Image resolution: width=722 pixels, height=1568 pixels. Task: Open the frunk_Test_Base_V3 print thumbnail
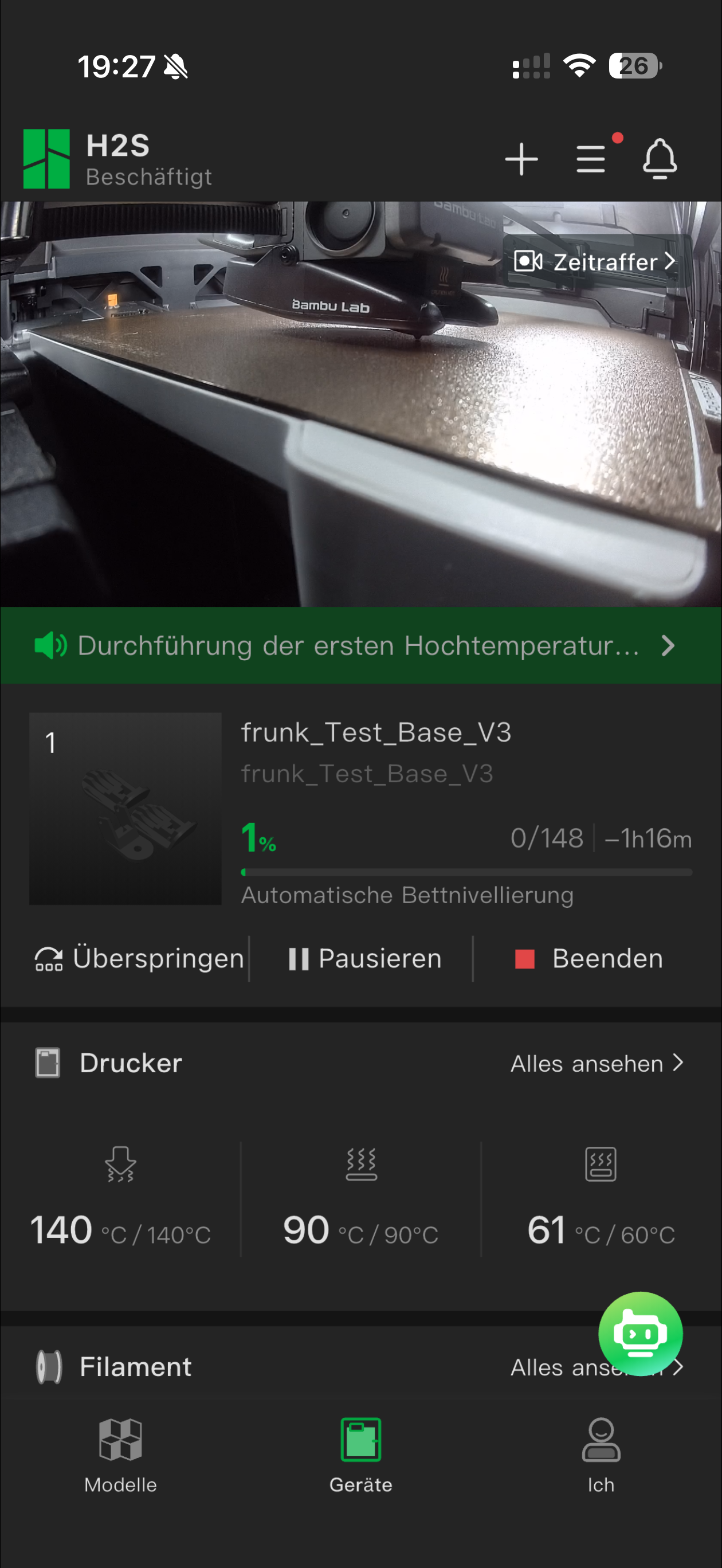click(x=125, y=808)
